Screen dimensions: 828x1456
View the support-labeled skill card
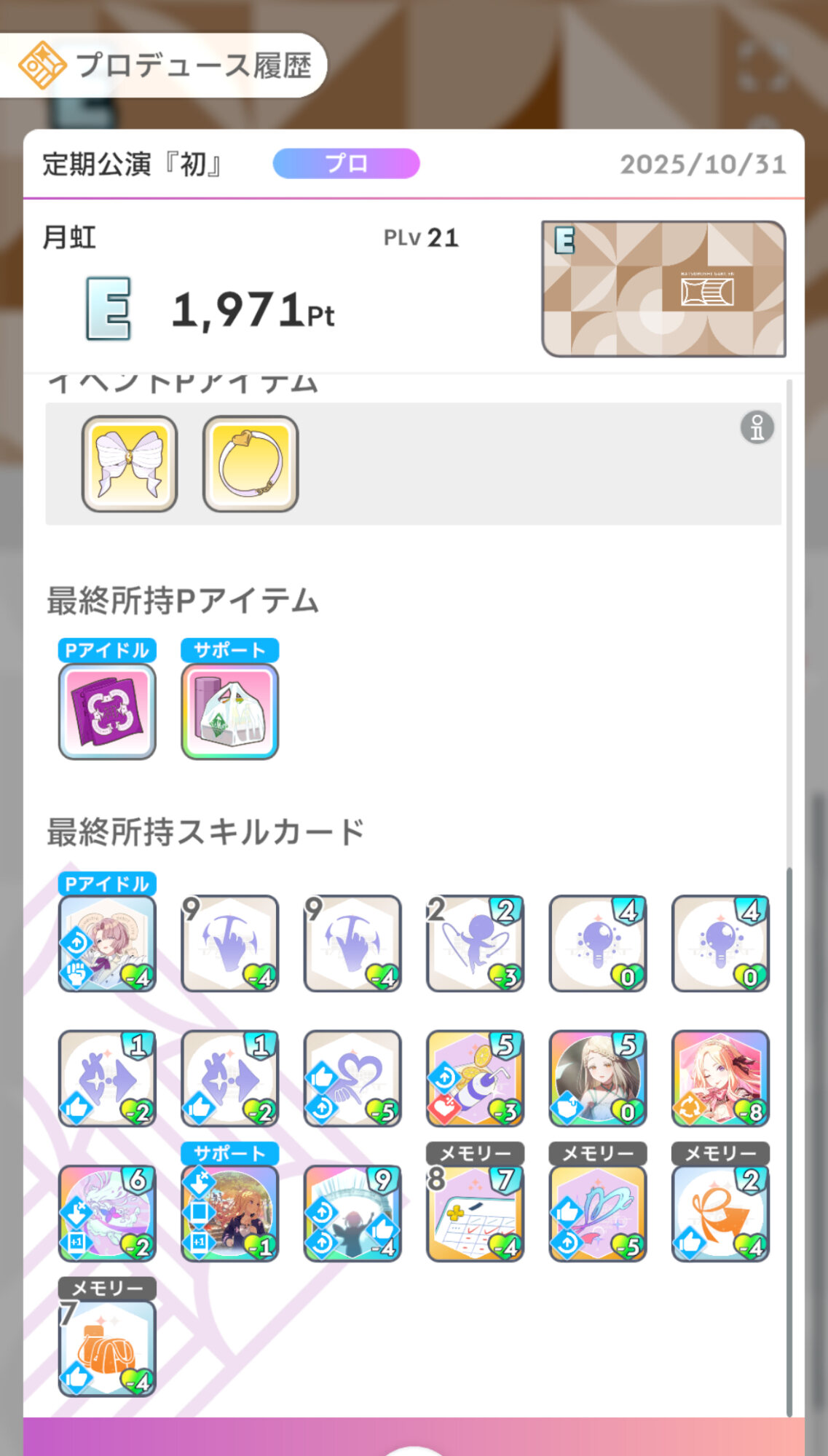click(x=229, y=1213)
